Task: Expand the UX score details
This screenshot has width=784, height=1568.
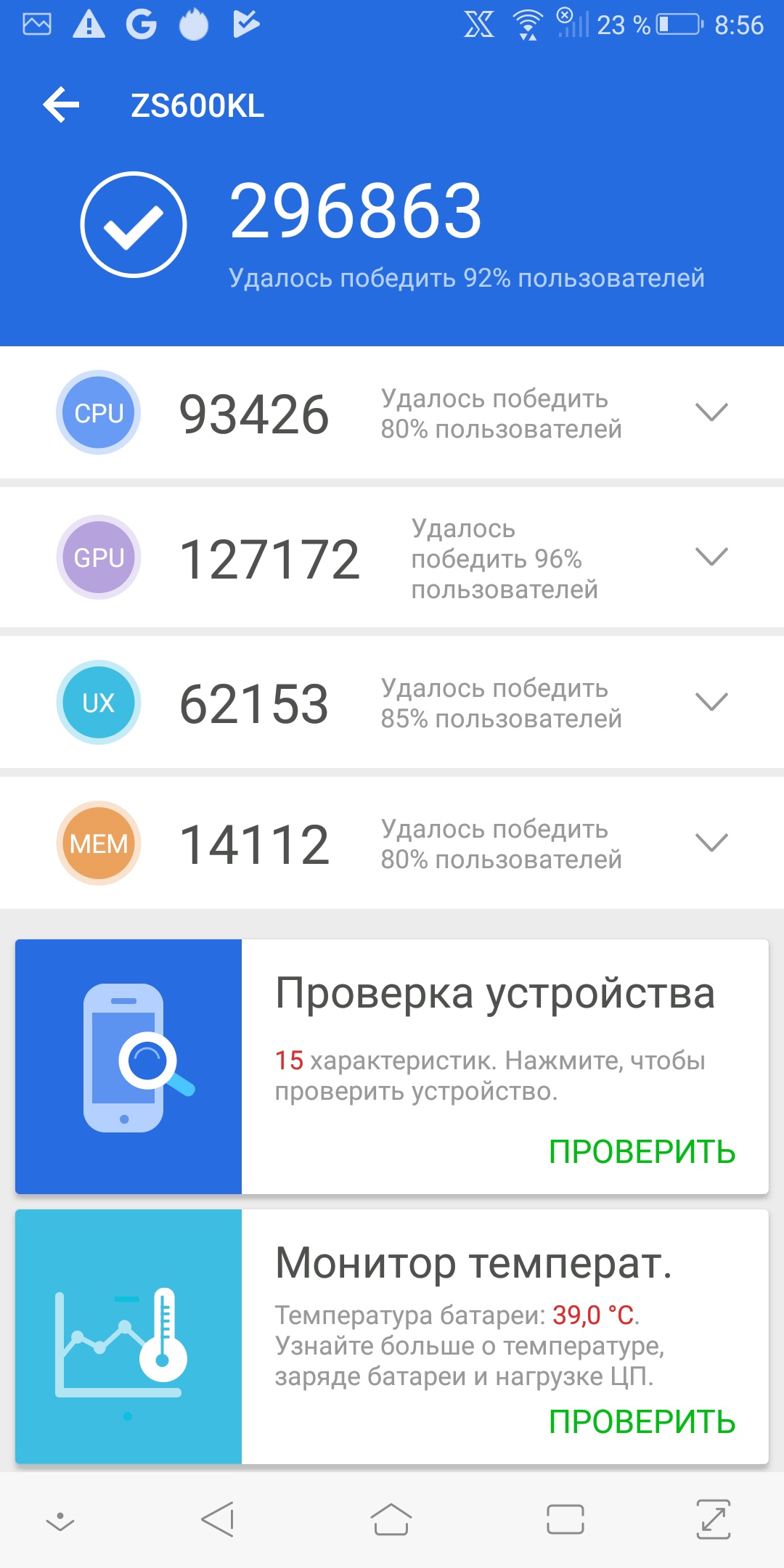Action: coord(711,702)
